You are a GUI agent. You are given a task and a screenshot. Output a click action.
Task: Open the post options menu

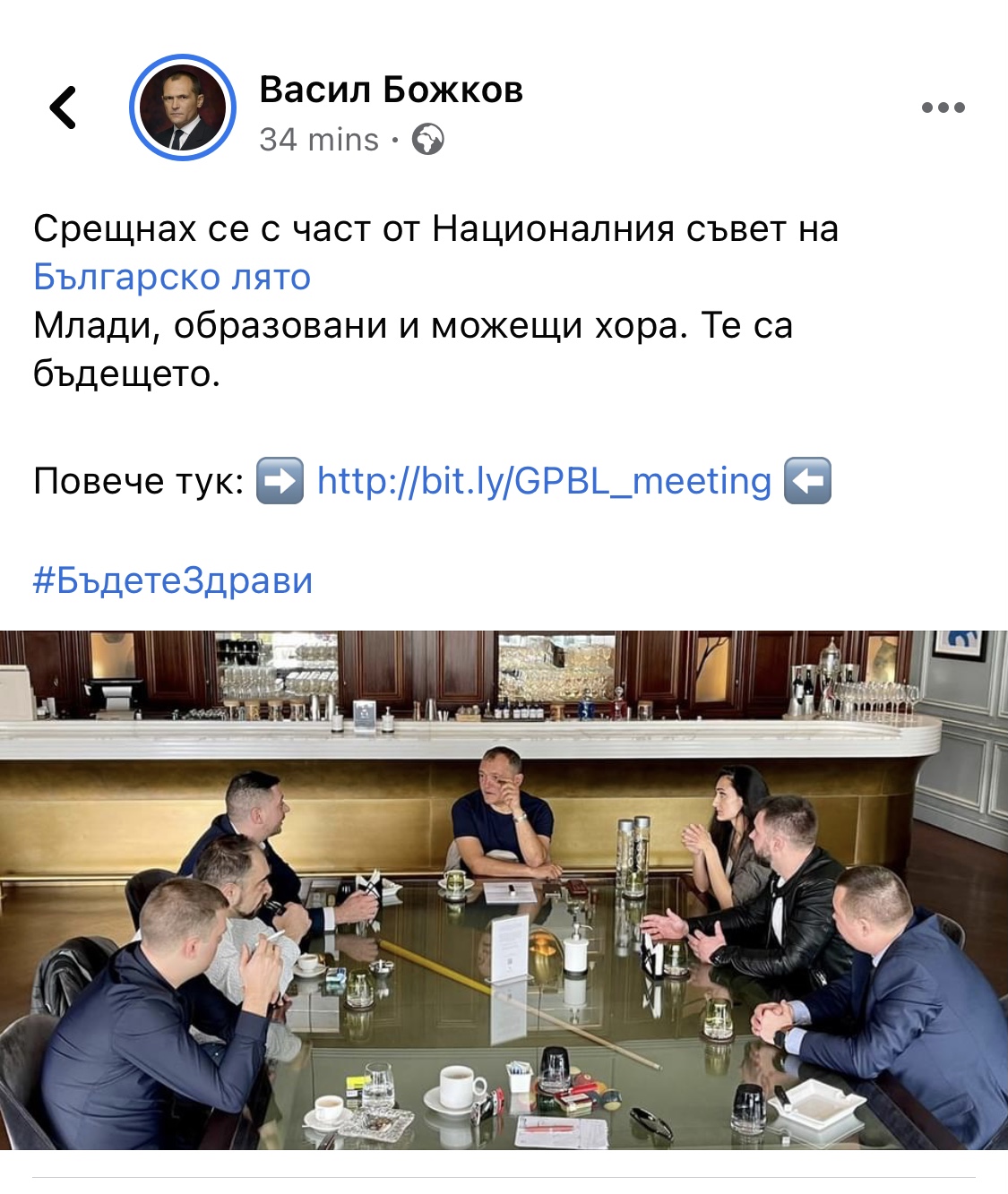(x=943, y=108)
